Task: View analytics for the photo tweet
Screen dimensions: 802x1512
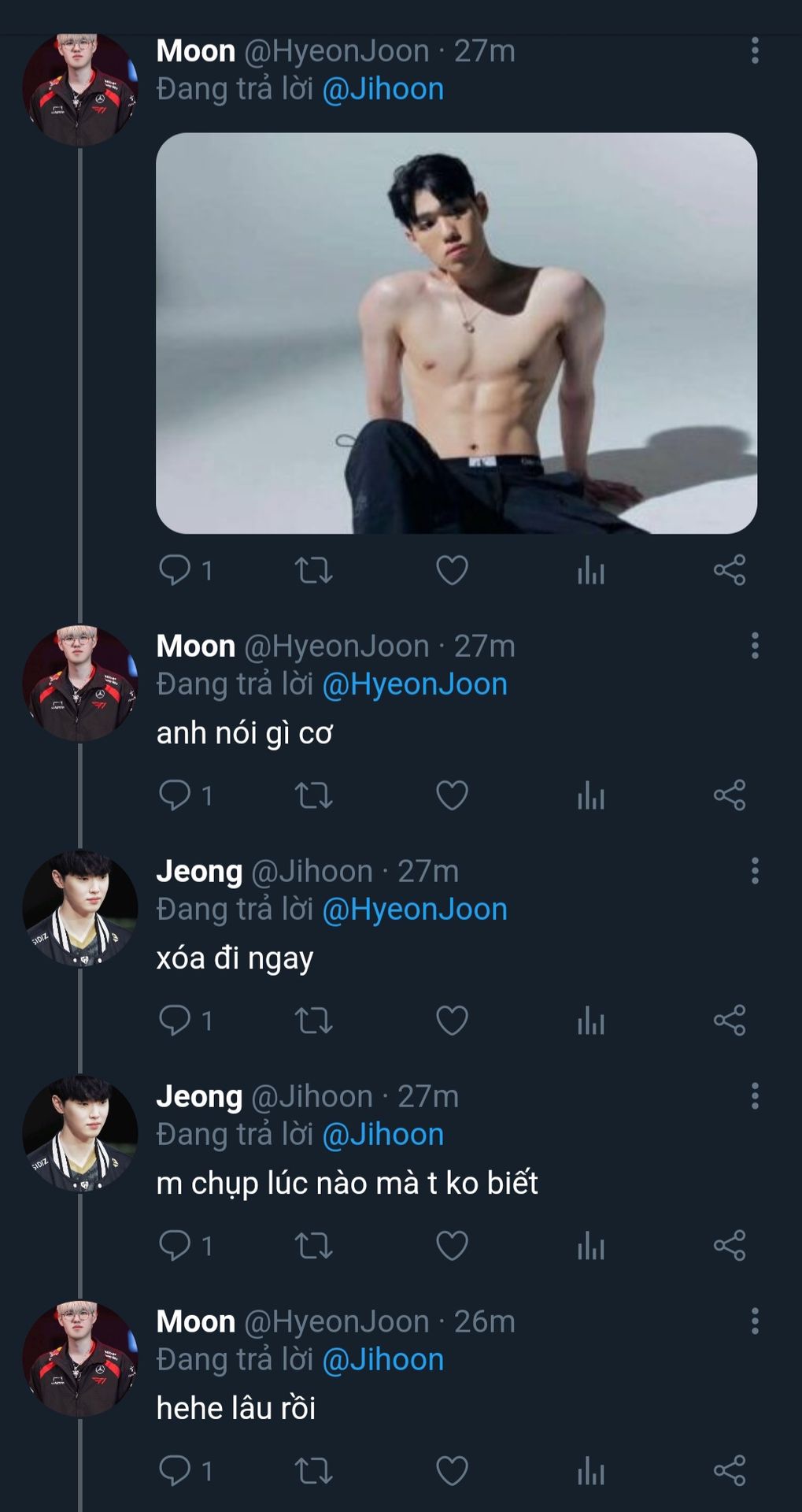Action: 590,570
